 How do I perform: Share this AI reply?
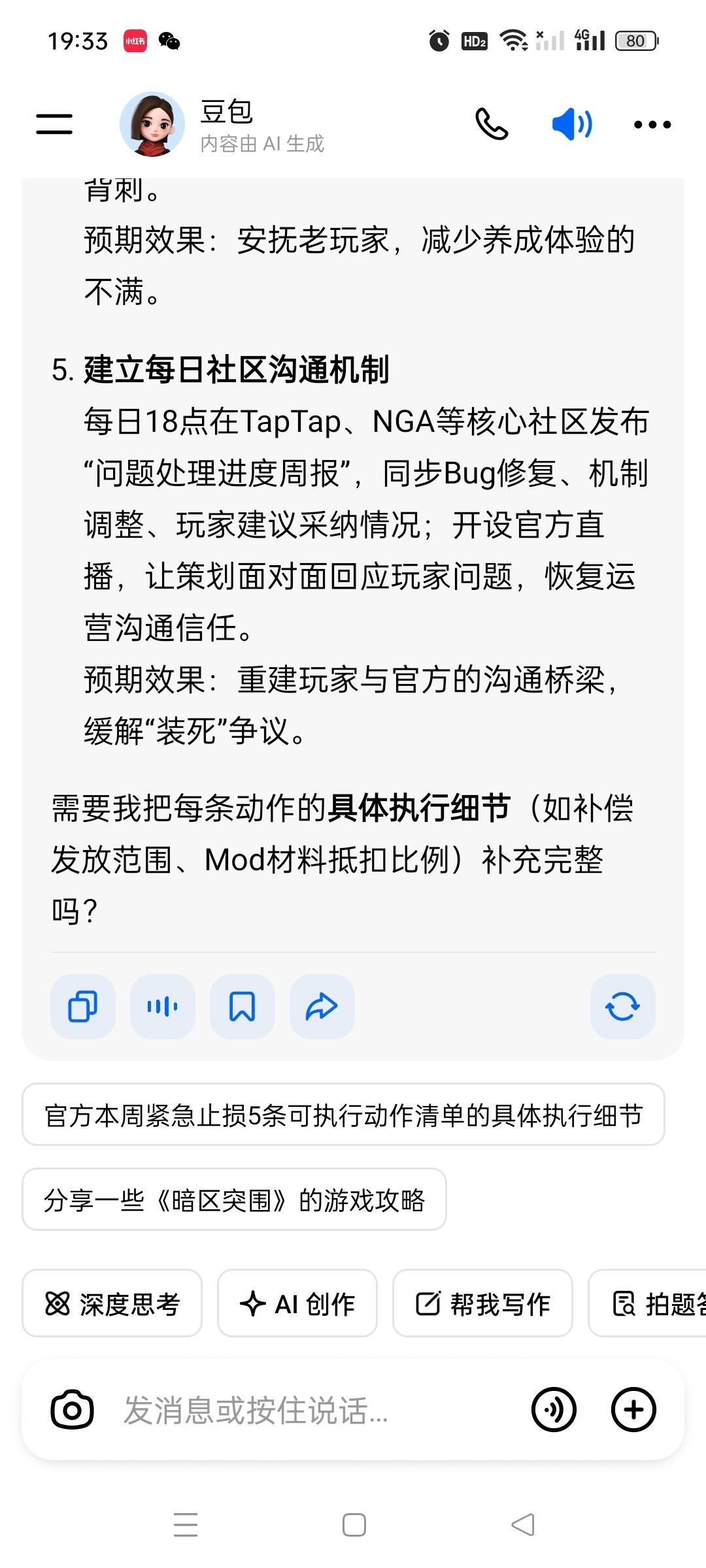coord(322,1006)
